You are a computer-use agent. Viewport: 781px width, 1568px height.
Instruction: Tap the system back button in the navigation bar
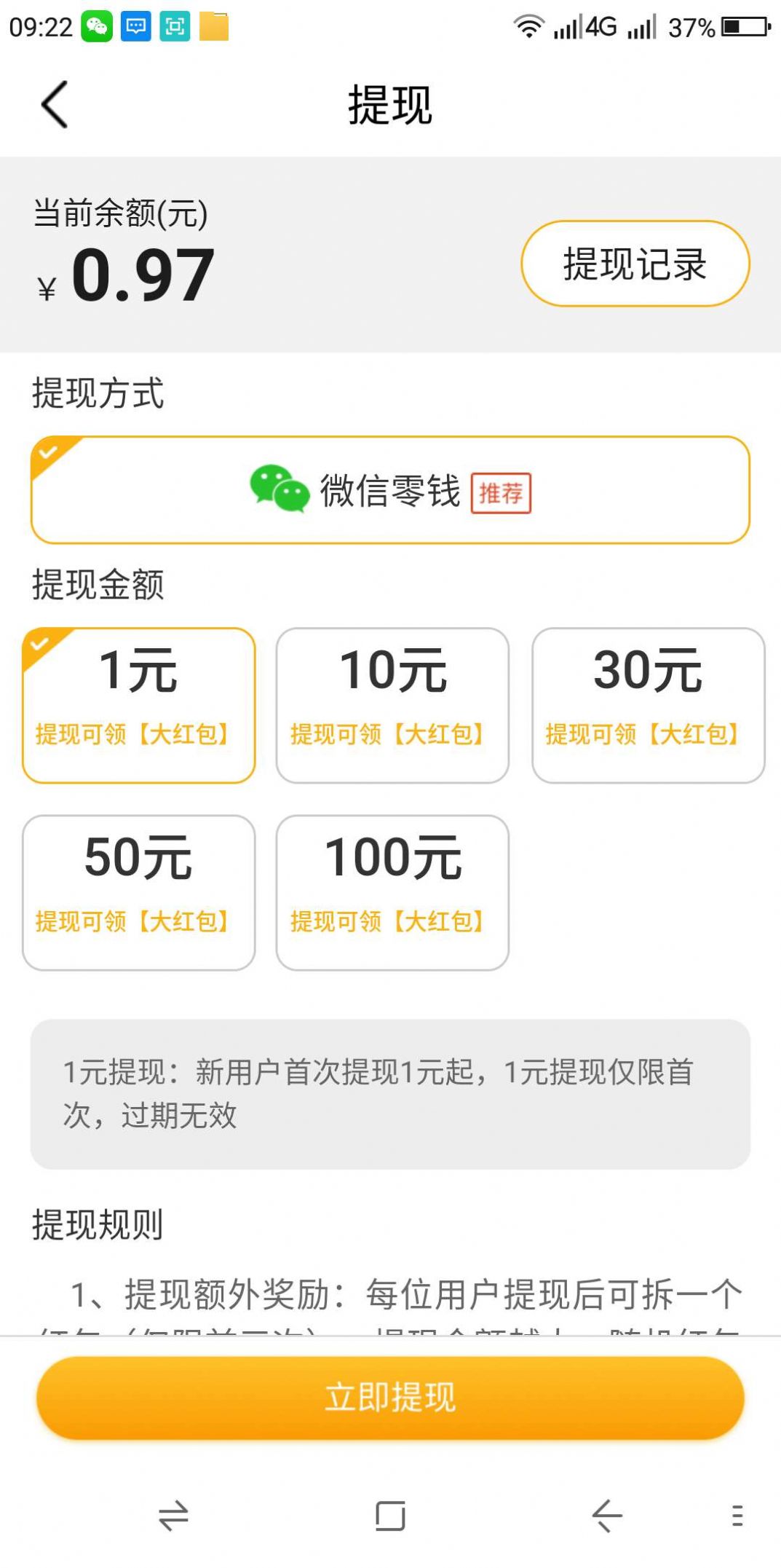click(606, 1516)
